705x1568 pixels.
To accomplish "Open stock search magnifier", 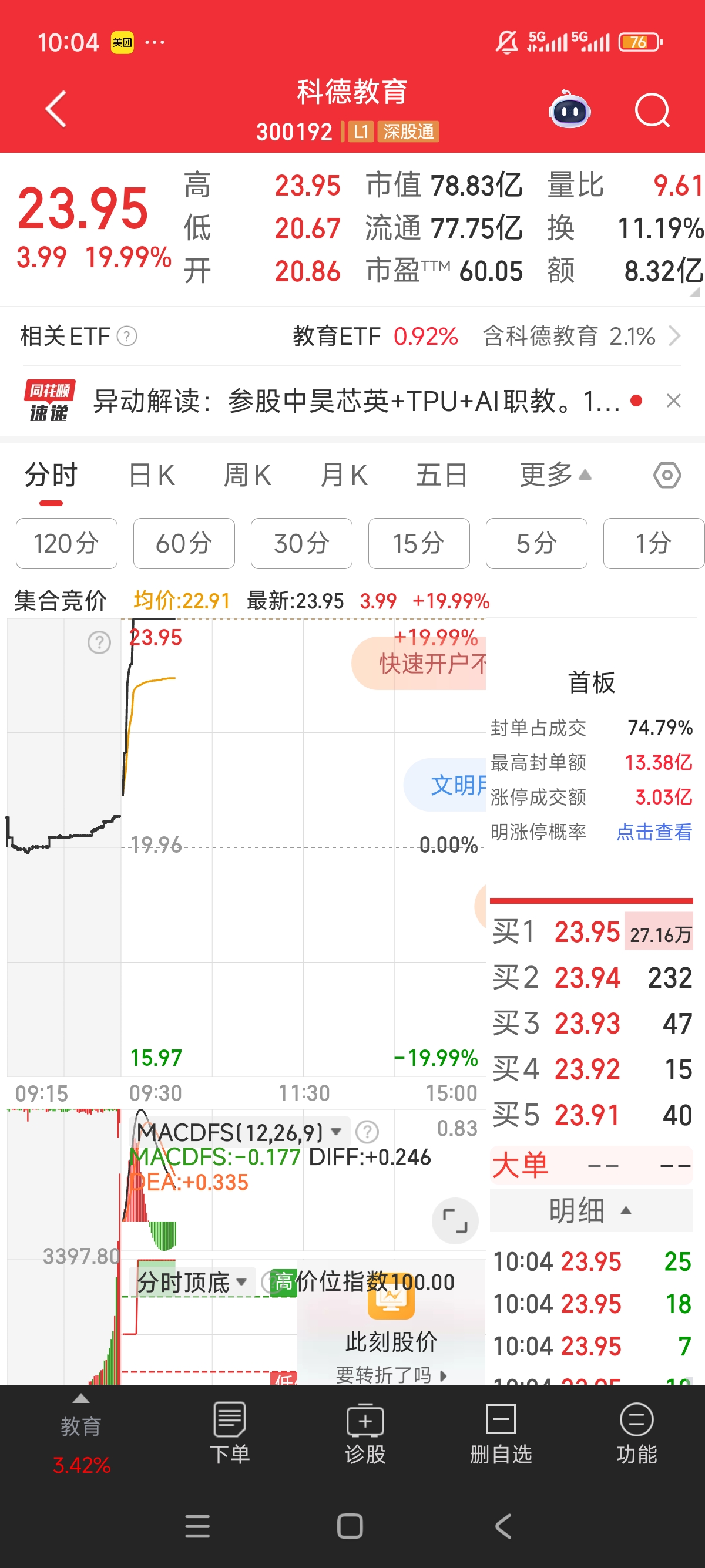I will 652,111.
